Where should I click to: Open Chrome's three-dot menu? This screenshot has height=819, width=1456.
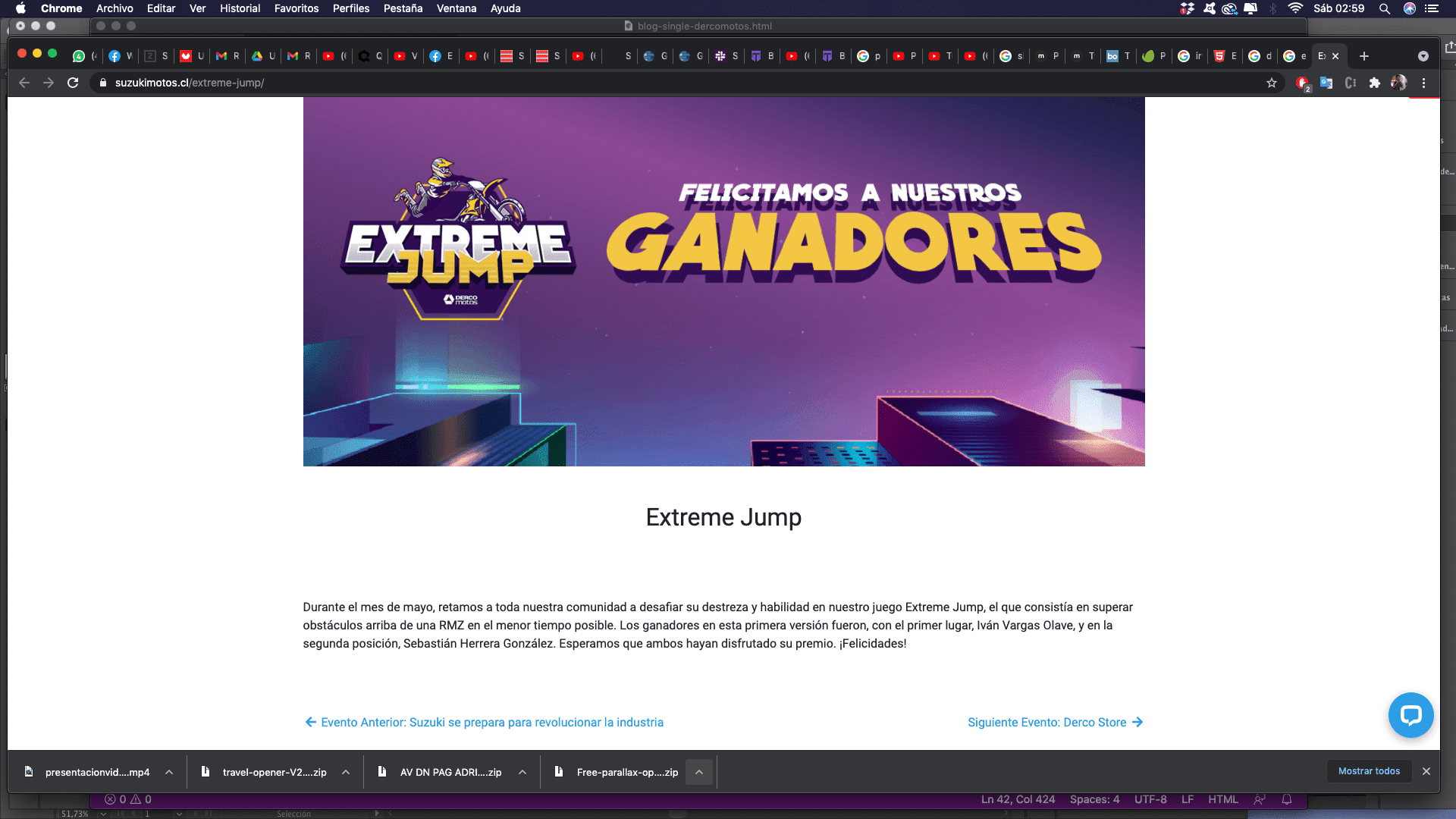(x=1423, y=83)
